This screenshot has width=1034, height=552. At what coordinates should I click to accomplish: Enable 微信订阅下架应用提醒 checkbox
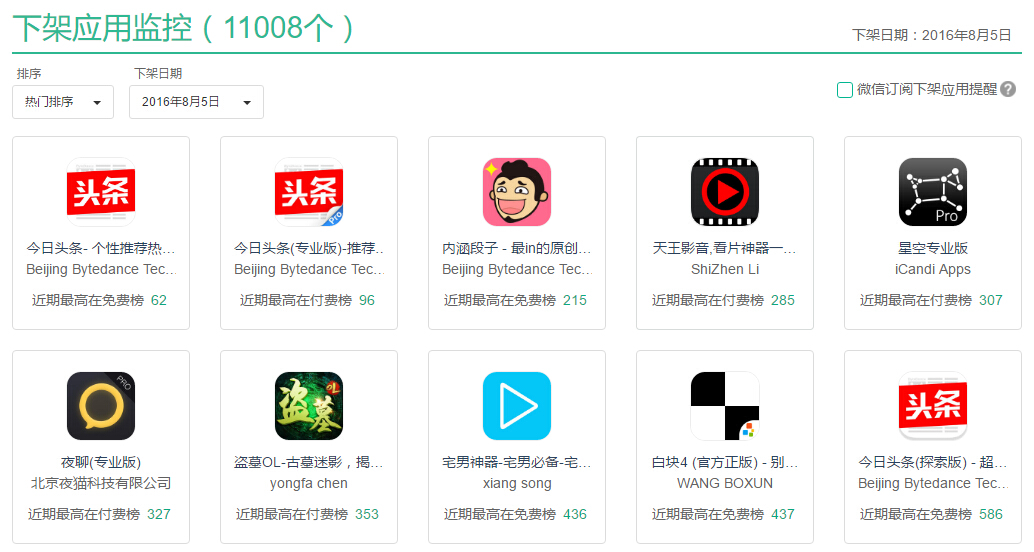[845, 90]
